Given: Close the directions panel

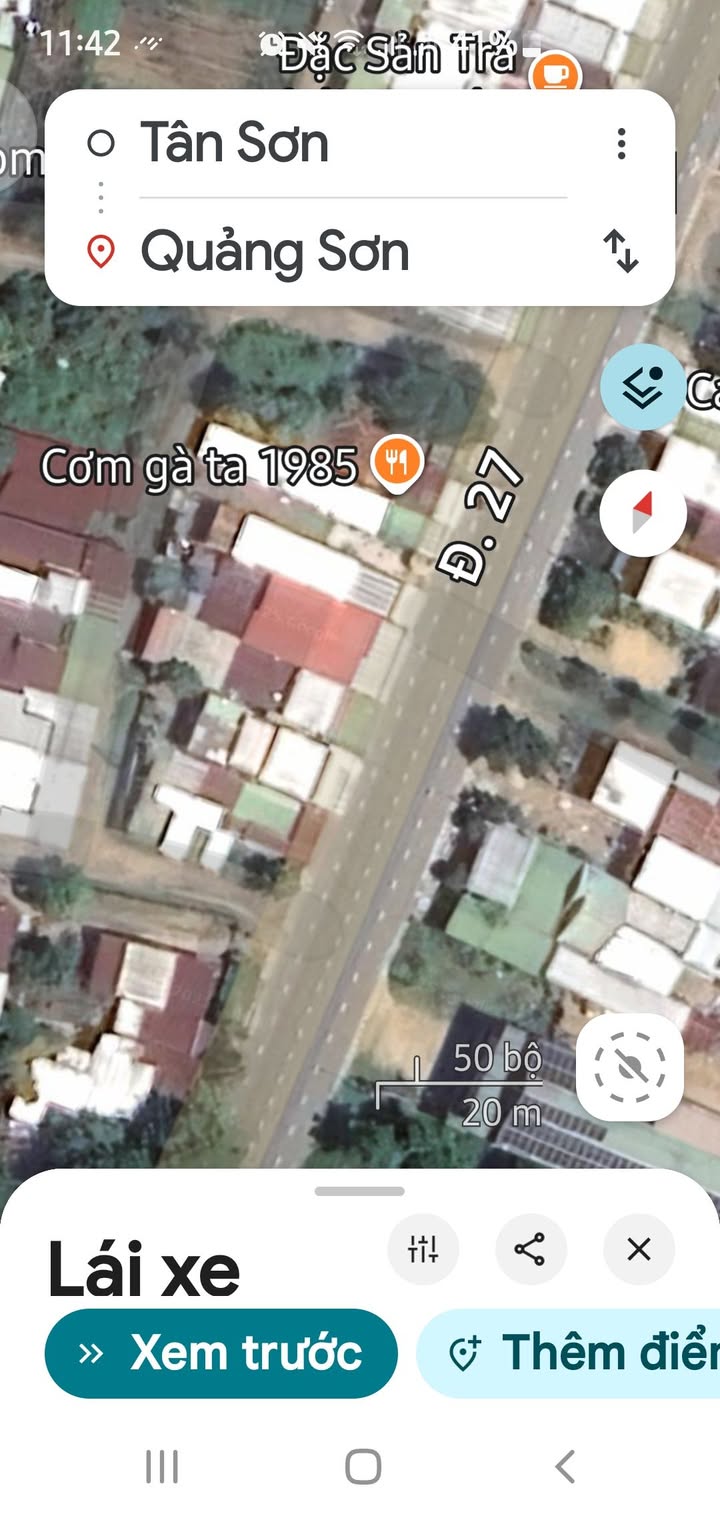Looking at the screenshot, I should [638, 1248].
